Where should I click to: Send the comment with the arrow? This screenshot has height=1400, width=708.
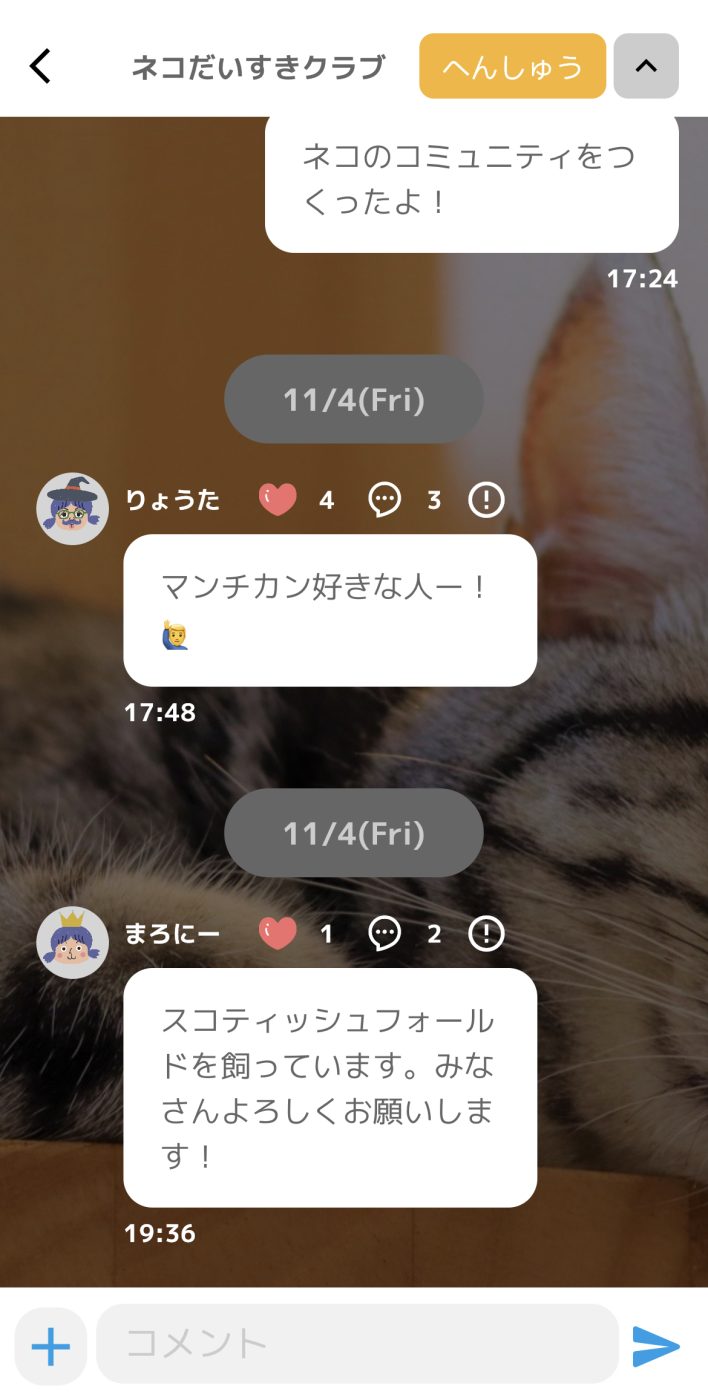[656, 1346]
